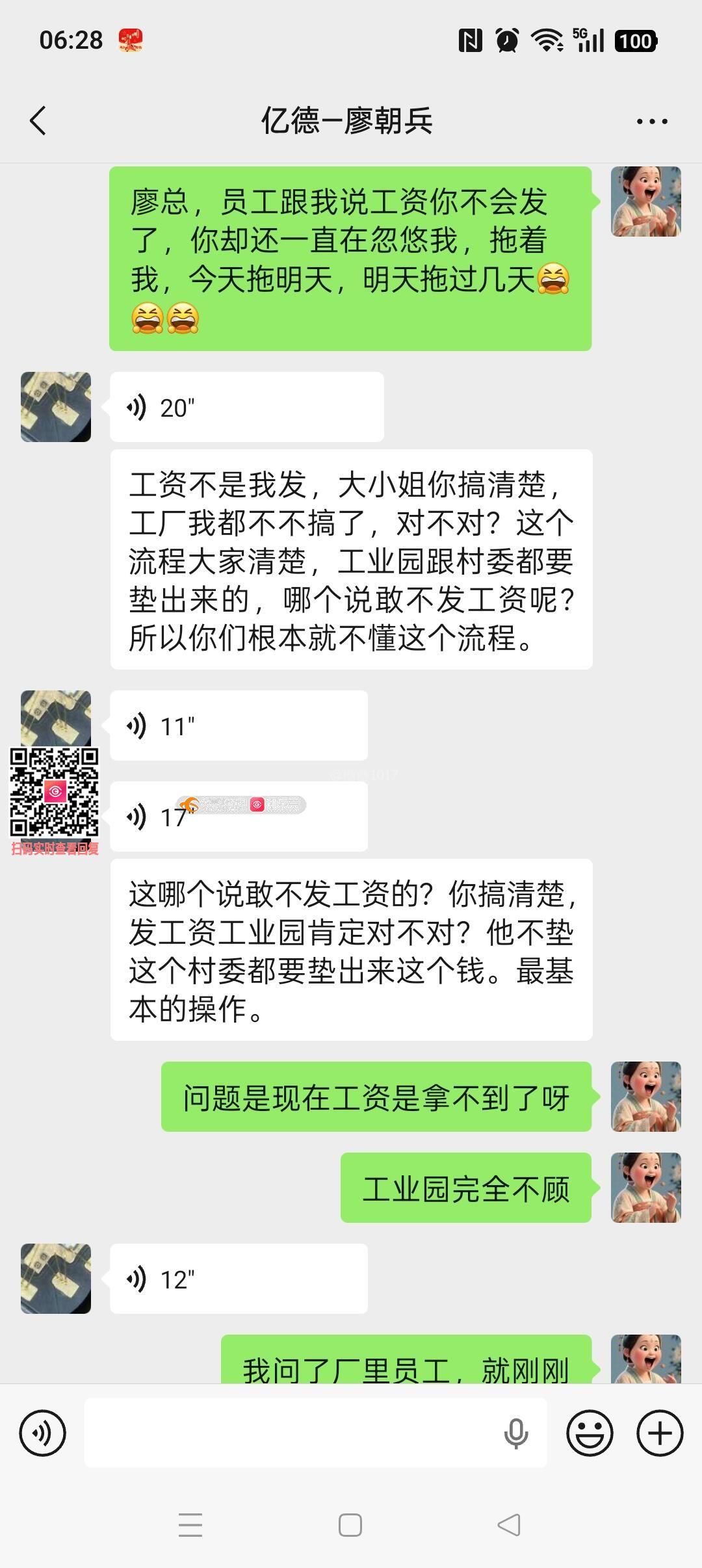
Task: Tap the microphone in the text field
Action: click(x=516, y=1433)
